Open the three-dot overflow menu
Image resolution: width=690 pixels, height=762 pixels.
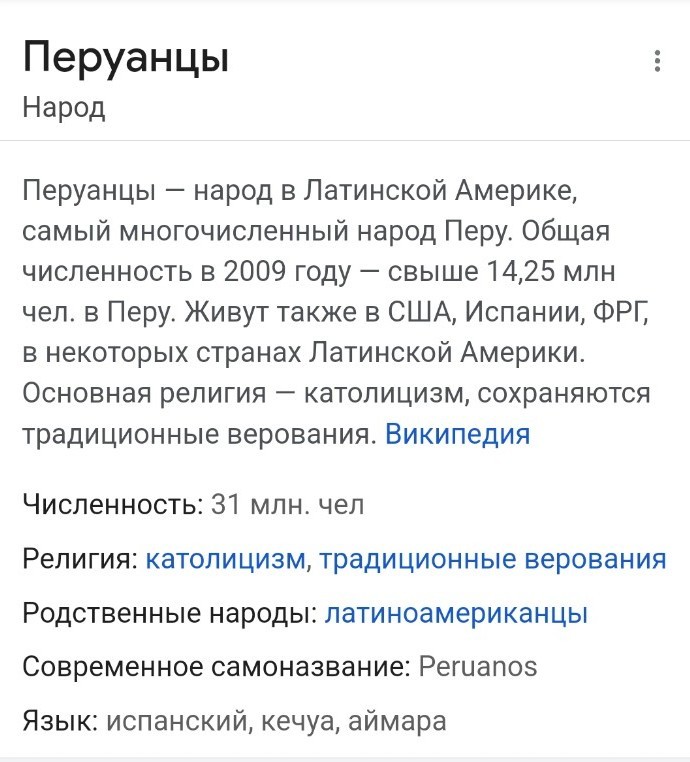657,61
